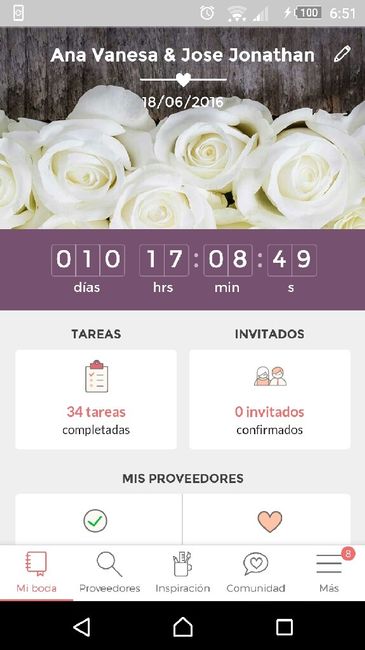The image size is (365, 650).
Task: Go to the Proveedores tab
Action: click(110, 572)
